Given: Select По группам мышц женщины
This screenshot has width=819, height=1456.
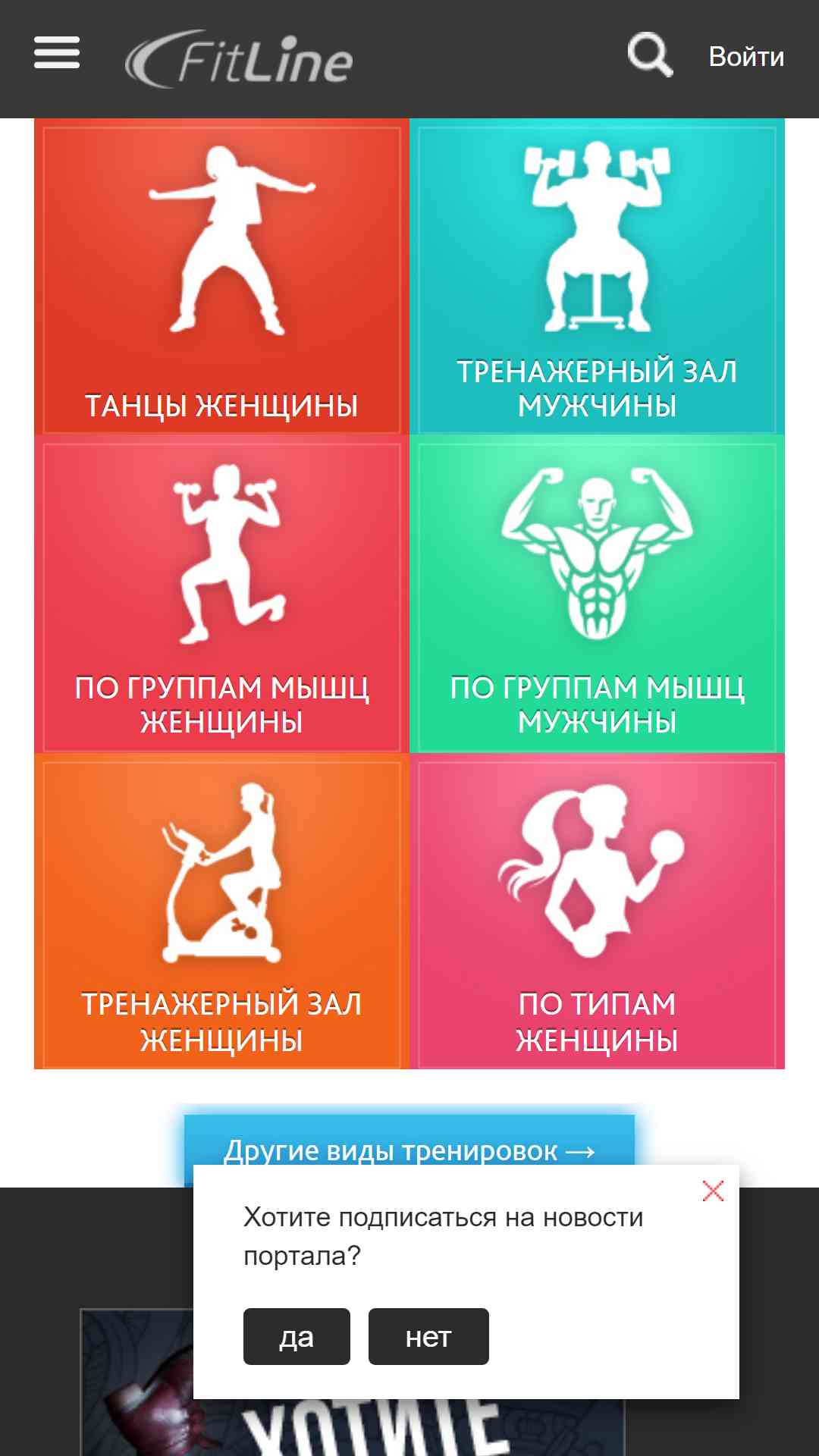Looking at the screenshot, I should [221, 594].
